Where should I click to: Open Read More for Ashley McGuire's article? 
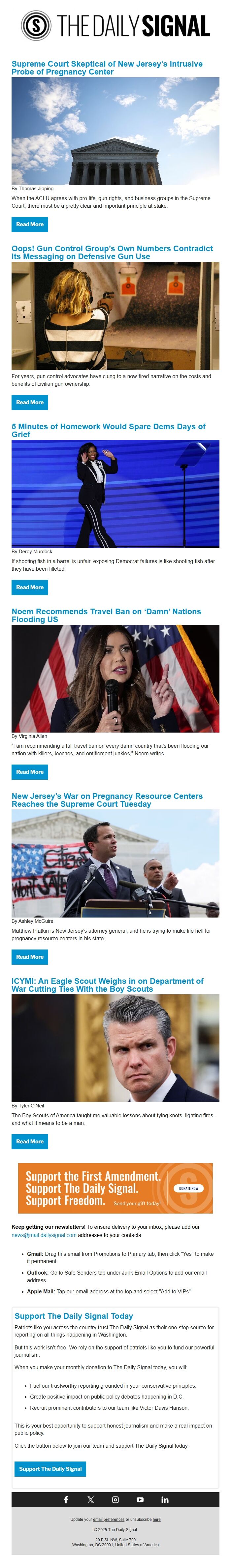coord(29,956)
